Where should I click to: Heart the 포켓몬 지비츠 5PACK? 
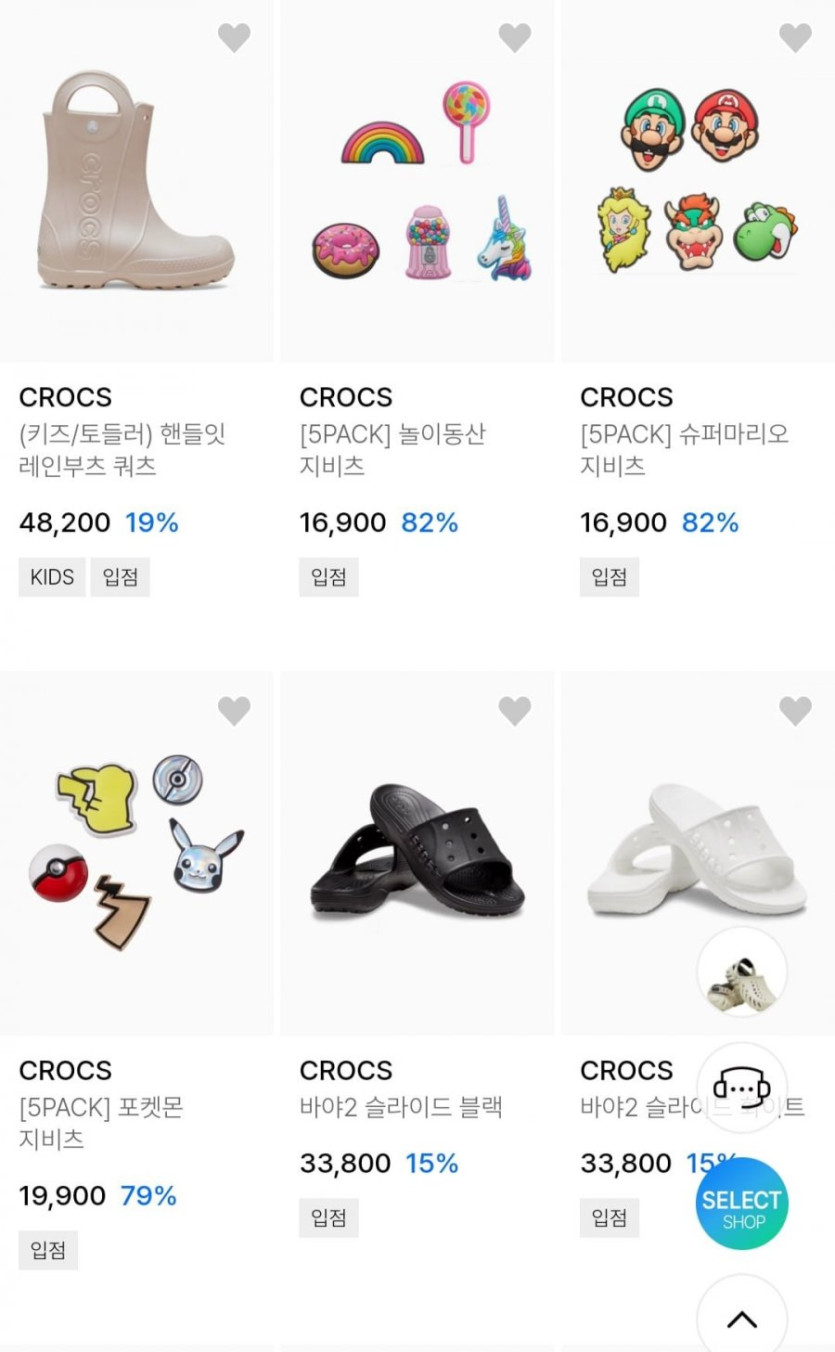pos(234,711)
